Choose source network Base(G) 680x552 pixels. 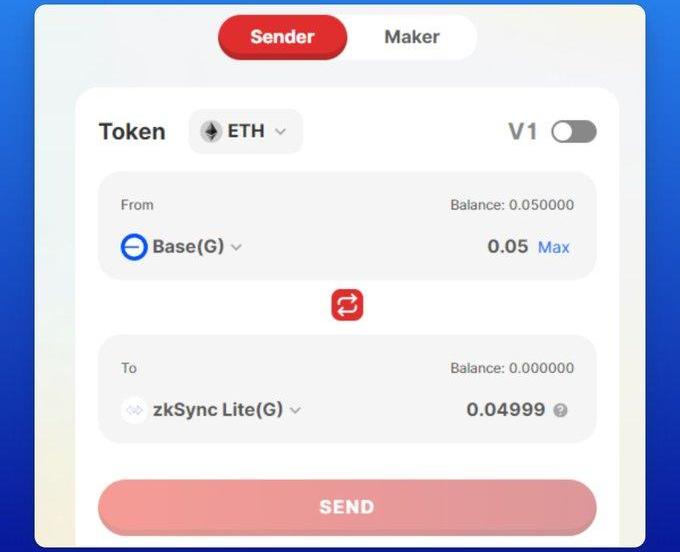click(182, 247)
